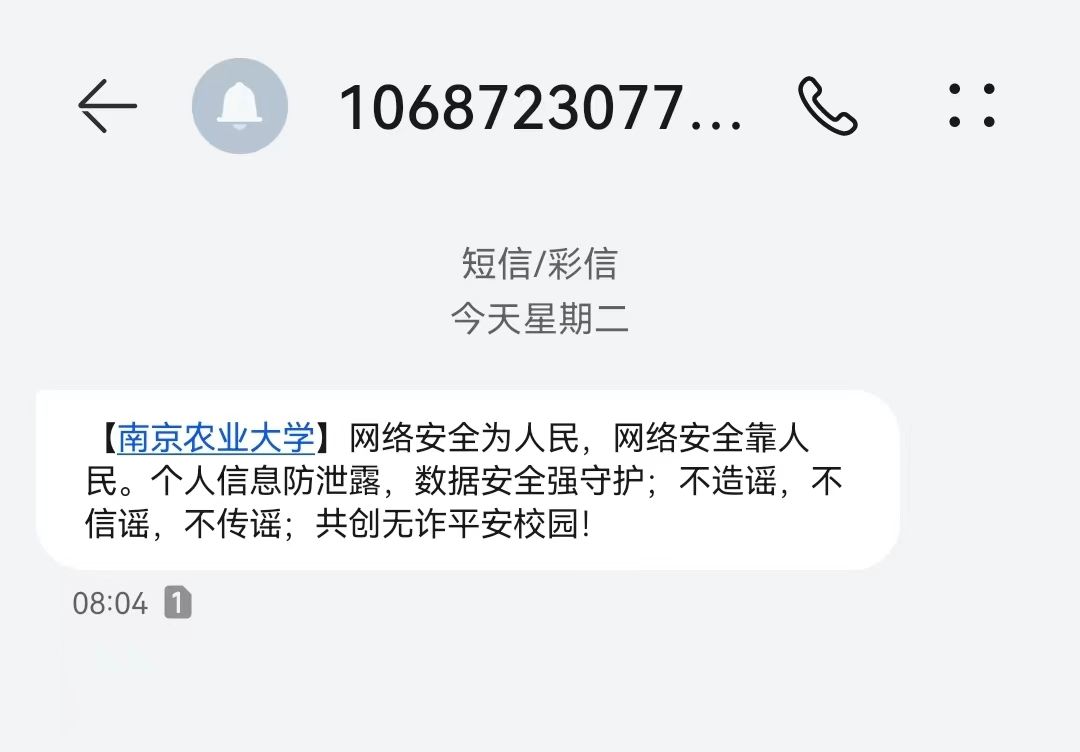Viewport: 1080px width, 752px height.
Task: Open the four-dot more options menu
Action: 971,106
